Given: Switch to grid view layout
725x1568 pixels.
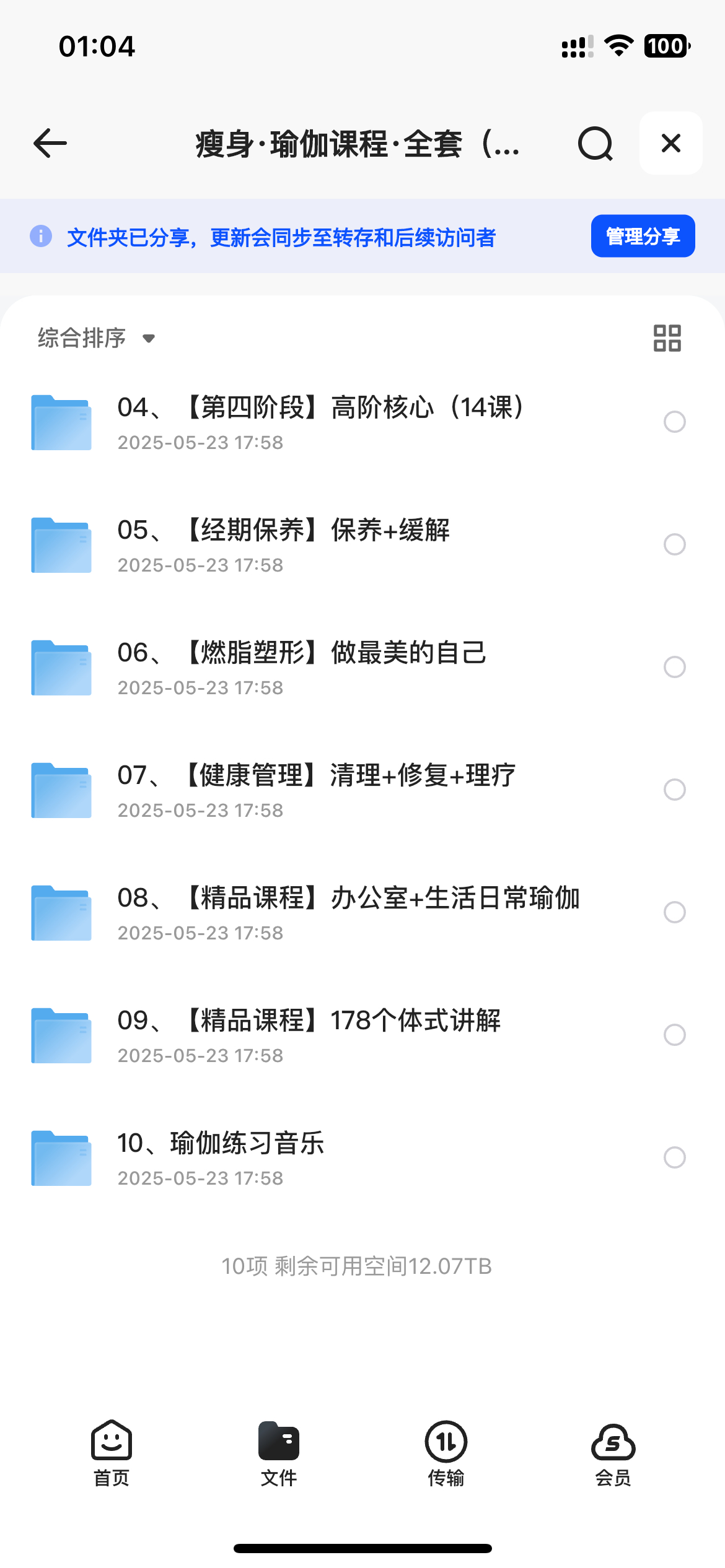Looking at the screenshot, I should pyautogui.click(x=667, y=338).
